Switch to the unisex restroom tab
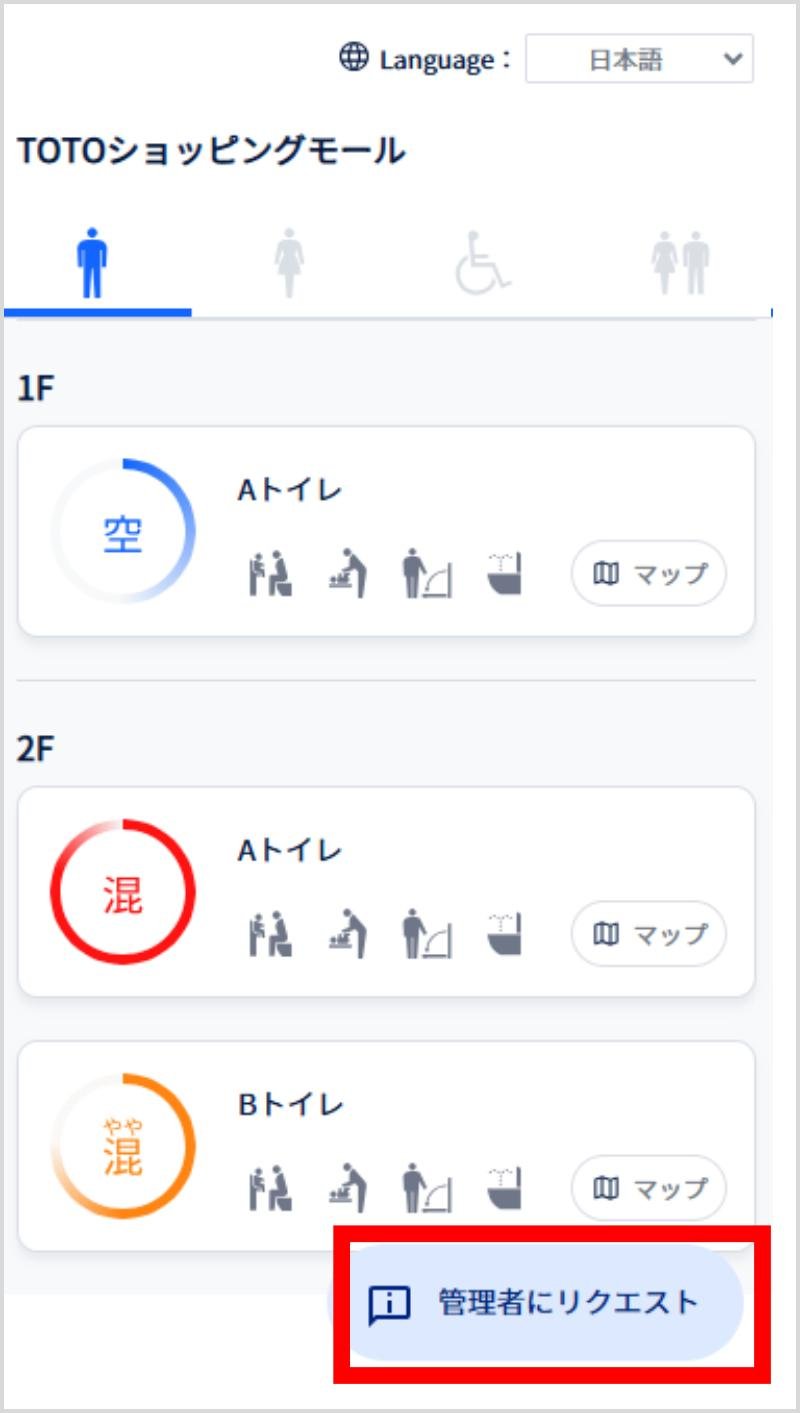 (x=680, y=264)
